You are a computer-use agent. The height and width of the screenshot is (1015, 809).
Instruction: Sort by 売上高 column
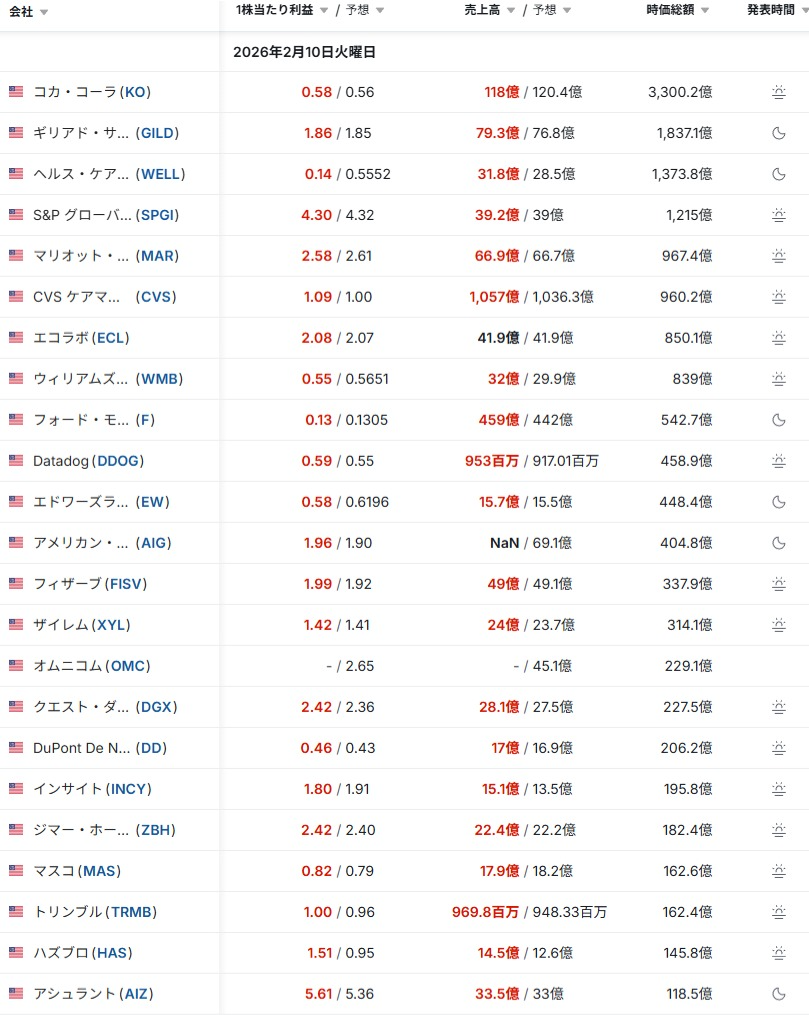pyautogui.click(x=489, y=10)
